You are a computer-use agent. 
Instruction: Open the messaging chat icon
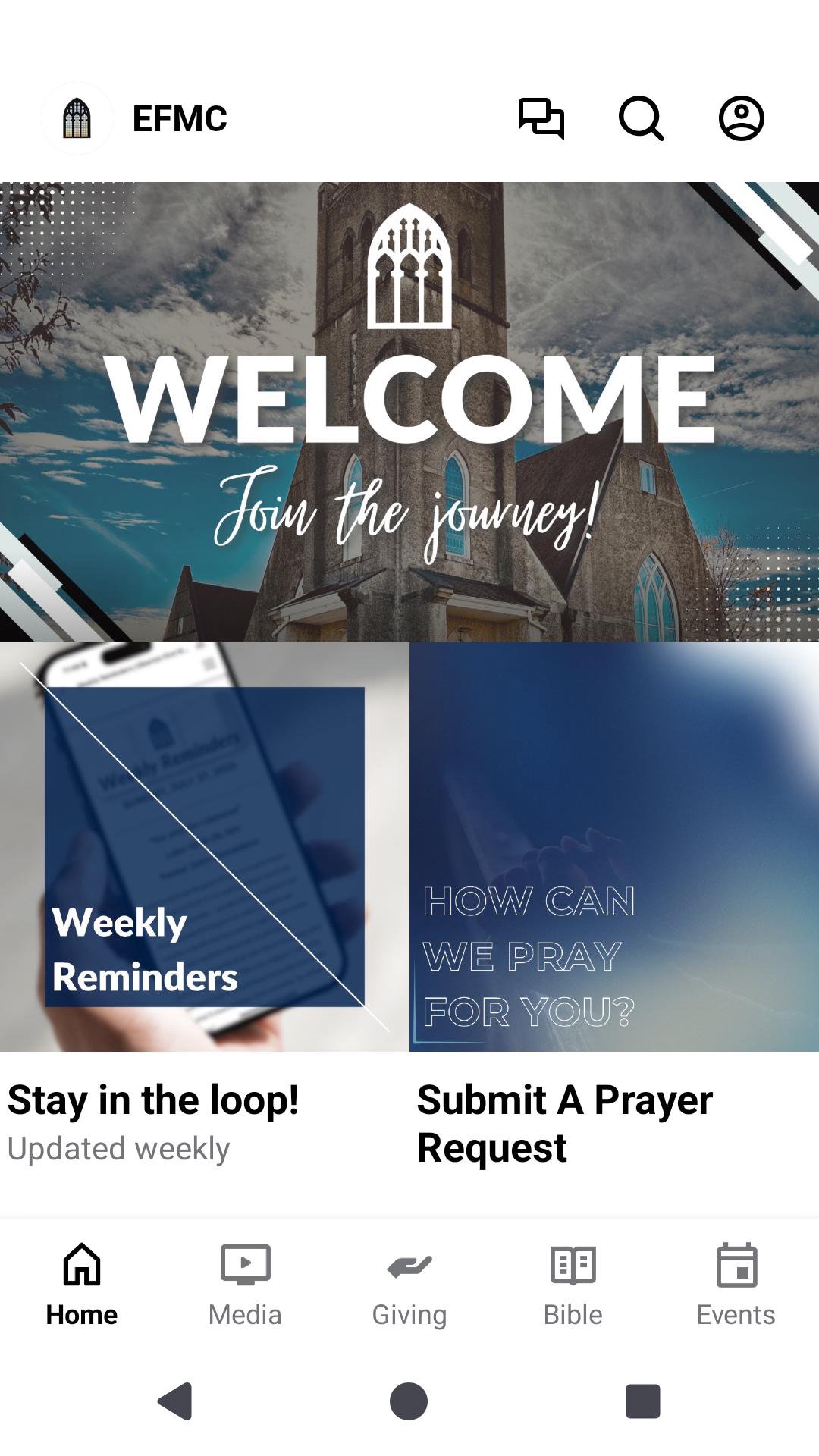pyautogui.click(x=541, y=118)
